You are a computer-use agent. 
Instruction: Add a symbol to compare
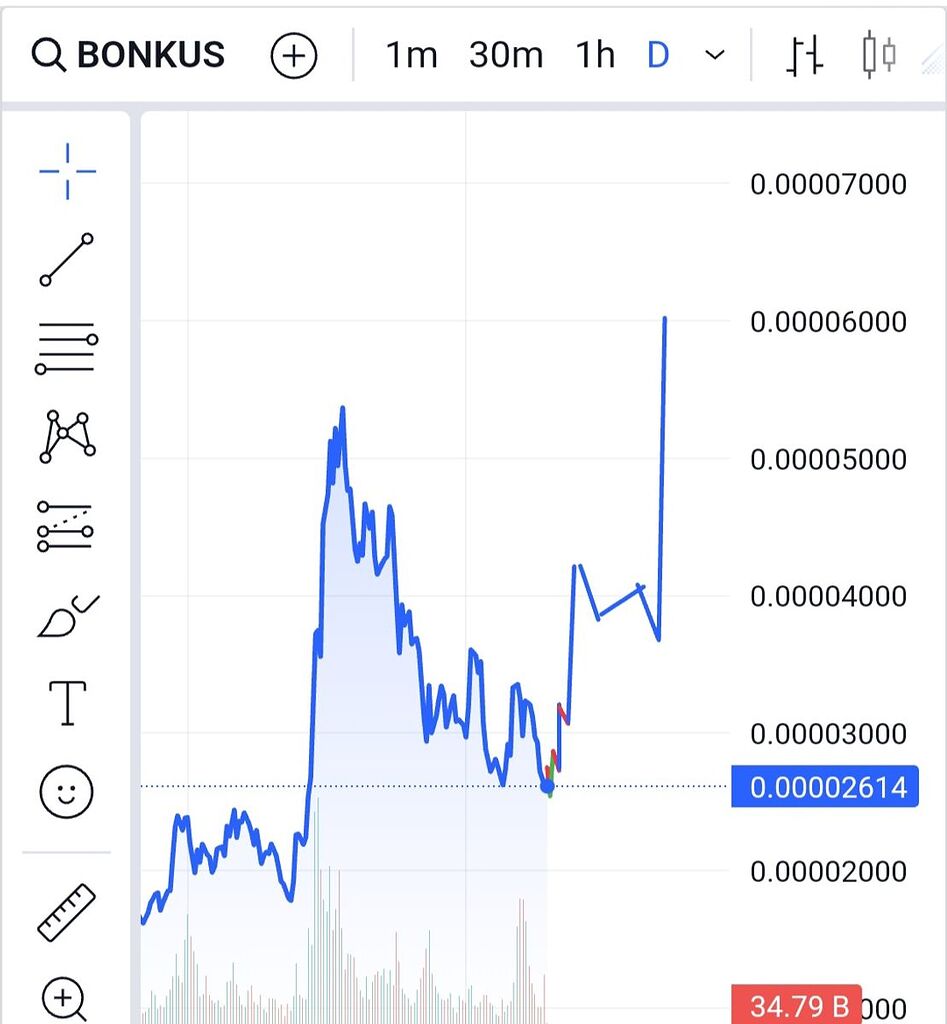(x=293, y=56)
